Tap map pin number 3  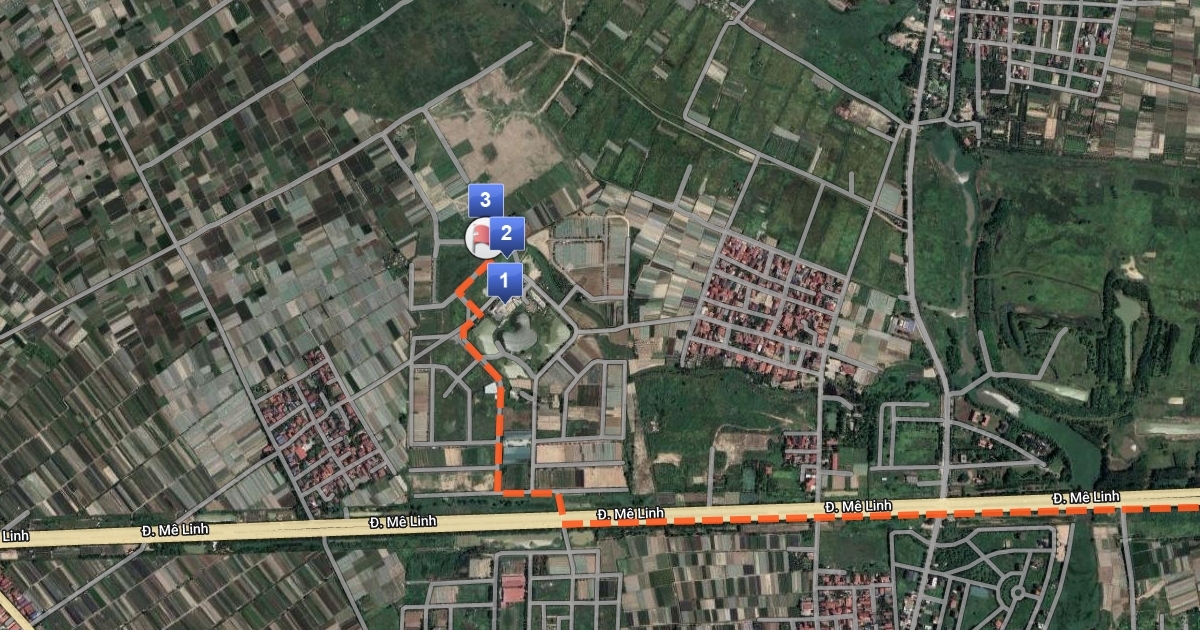[485, 199]
